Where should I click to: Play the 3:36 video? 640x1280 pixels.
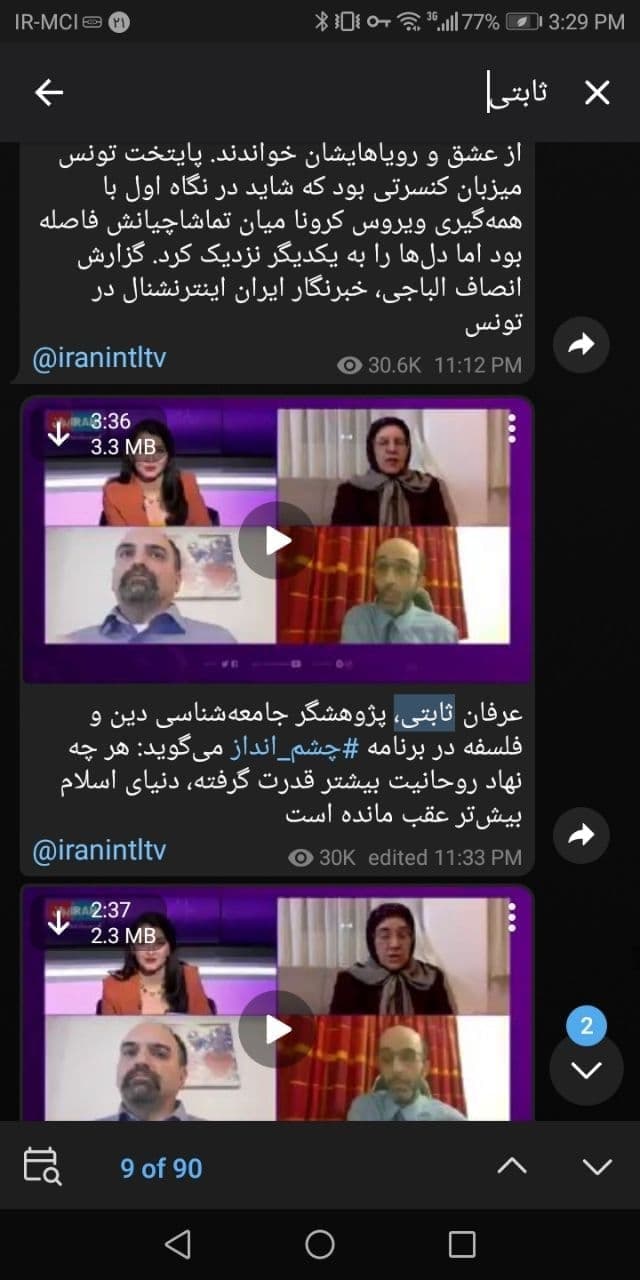point(278,540)
